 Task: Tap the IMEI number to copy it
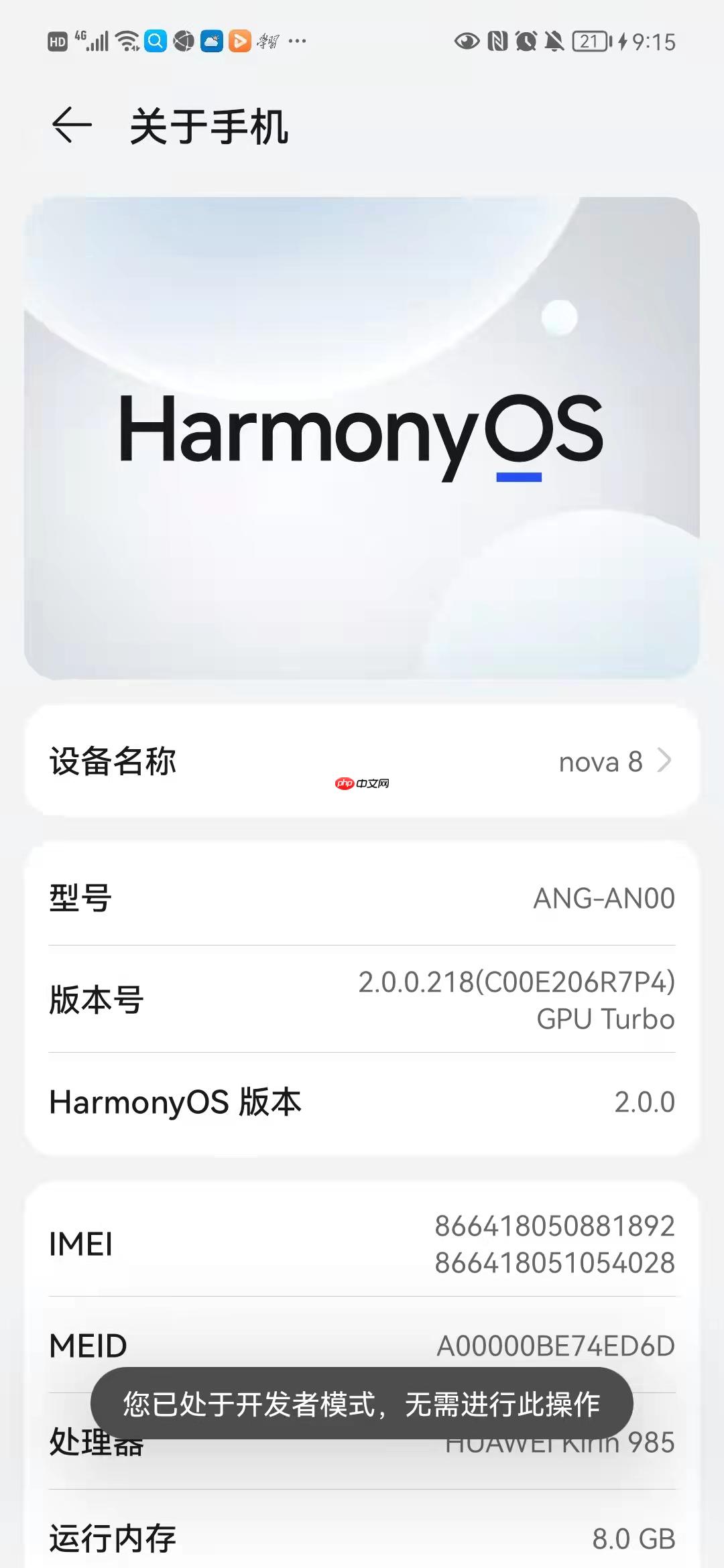(555, 1244)
